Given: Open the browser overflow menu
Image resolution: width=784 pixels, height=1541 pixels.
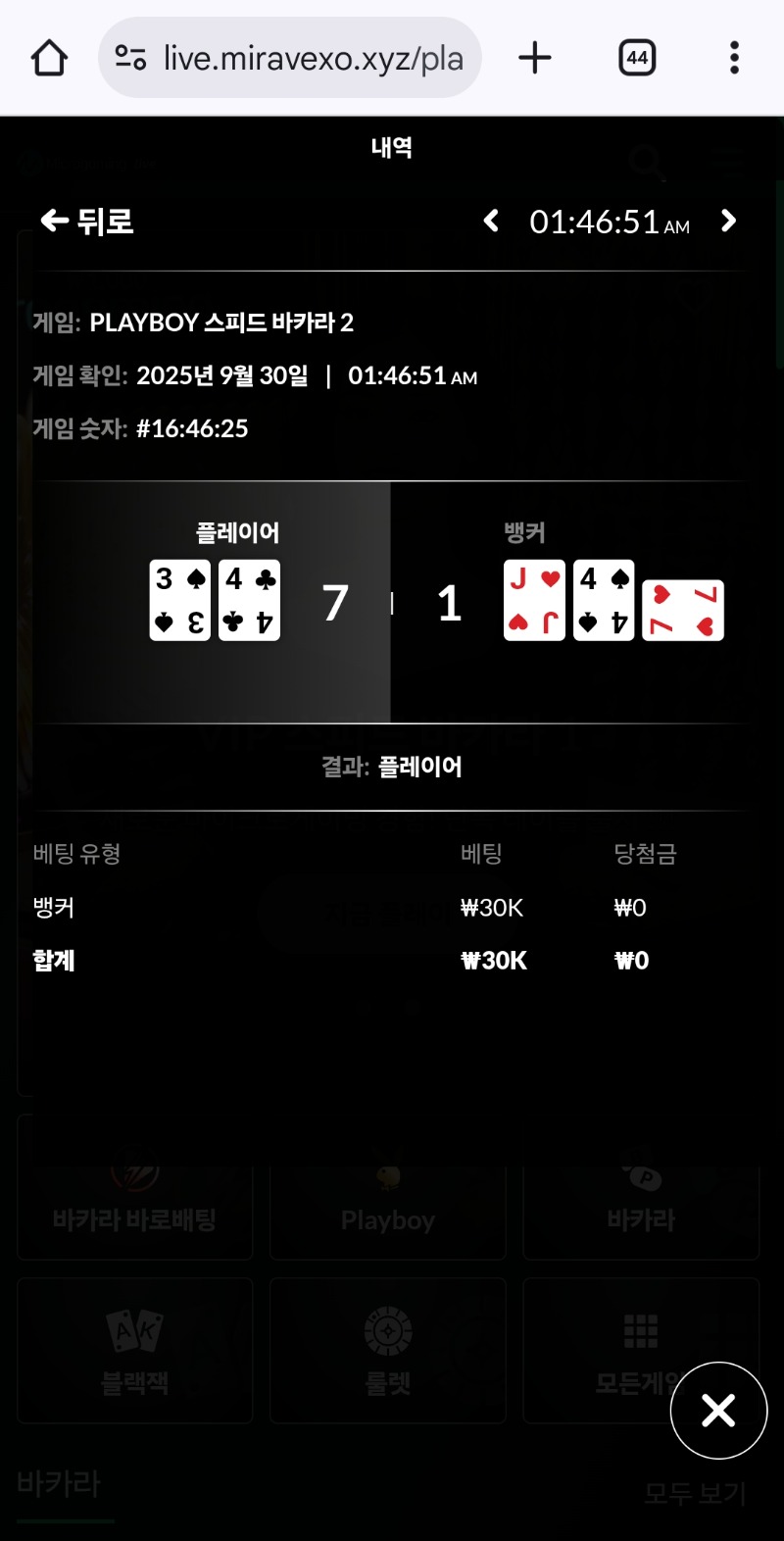Looking at the screenshot, I should point(734,58).
